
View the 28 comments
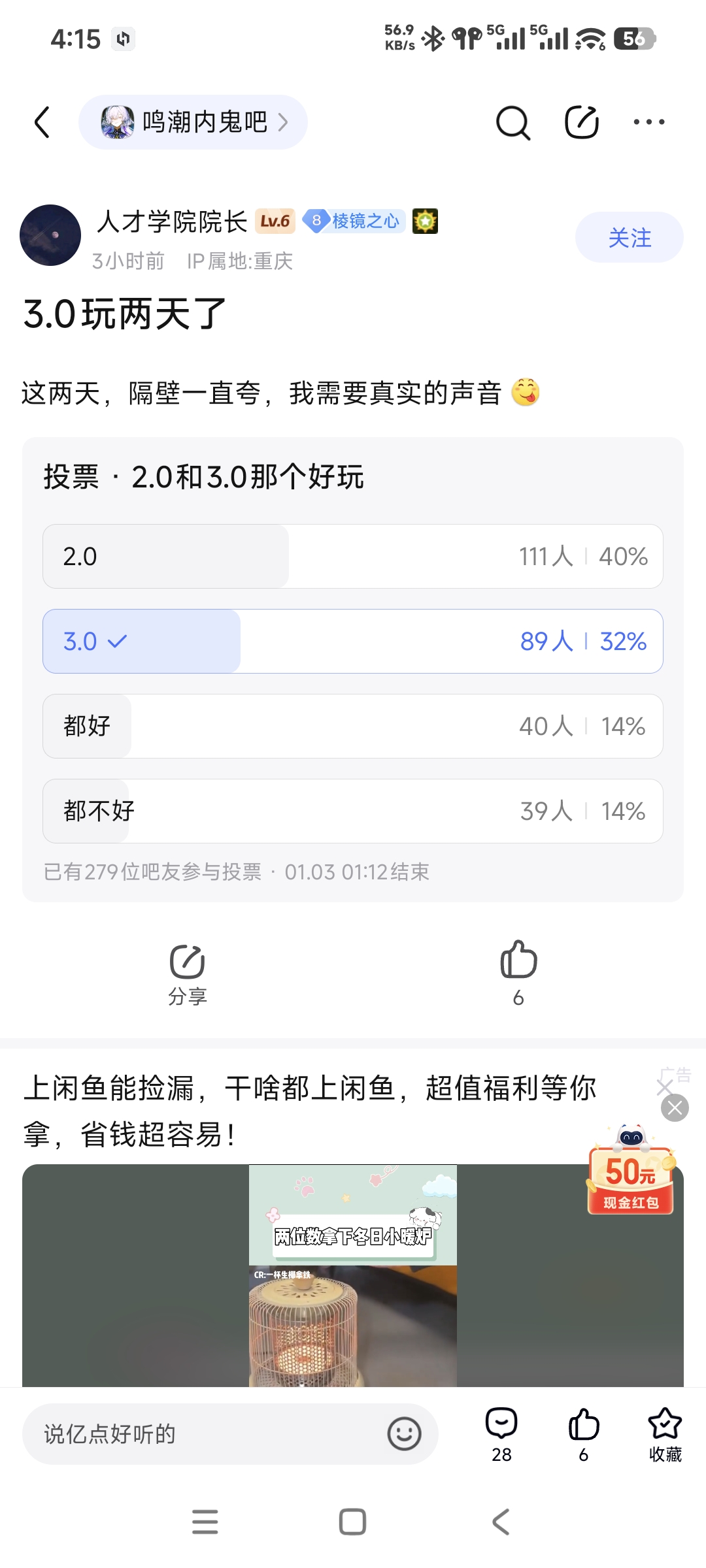coord(501,1434)
